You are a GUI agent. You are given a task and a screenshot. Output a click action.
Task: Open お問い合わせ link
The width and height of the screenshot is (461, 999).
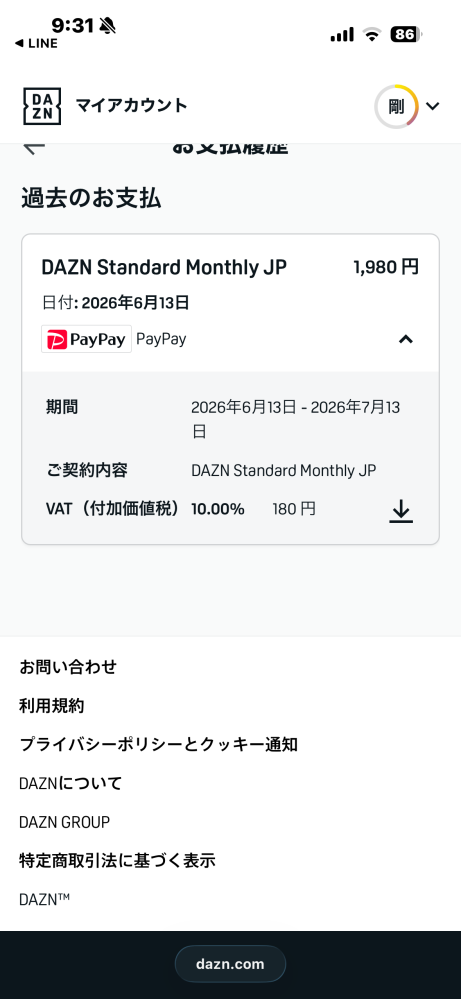[x=68, y=667]
